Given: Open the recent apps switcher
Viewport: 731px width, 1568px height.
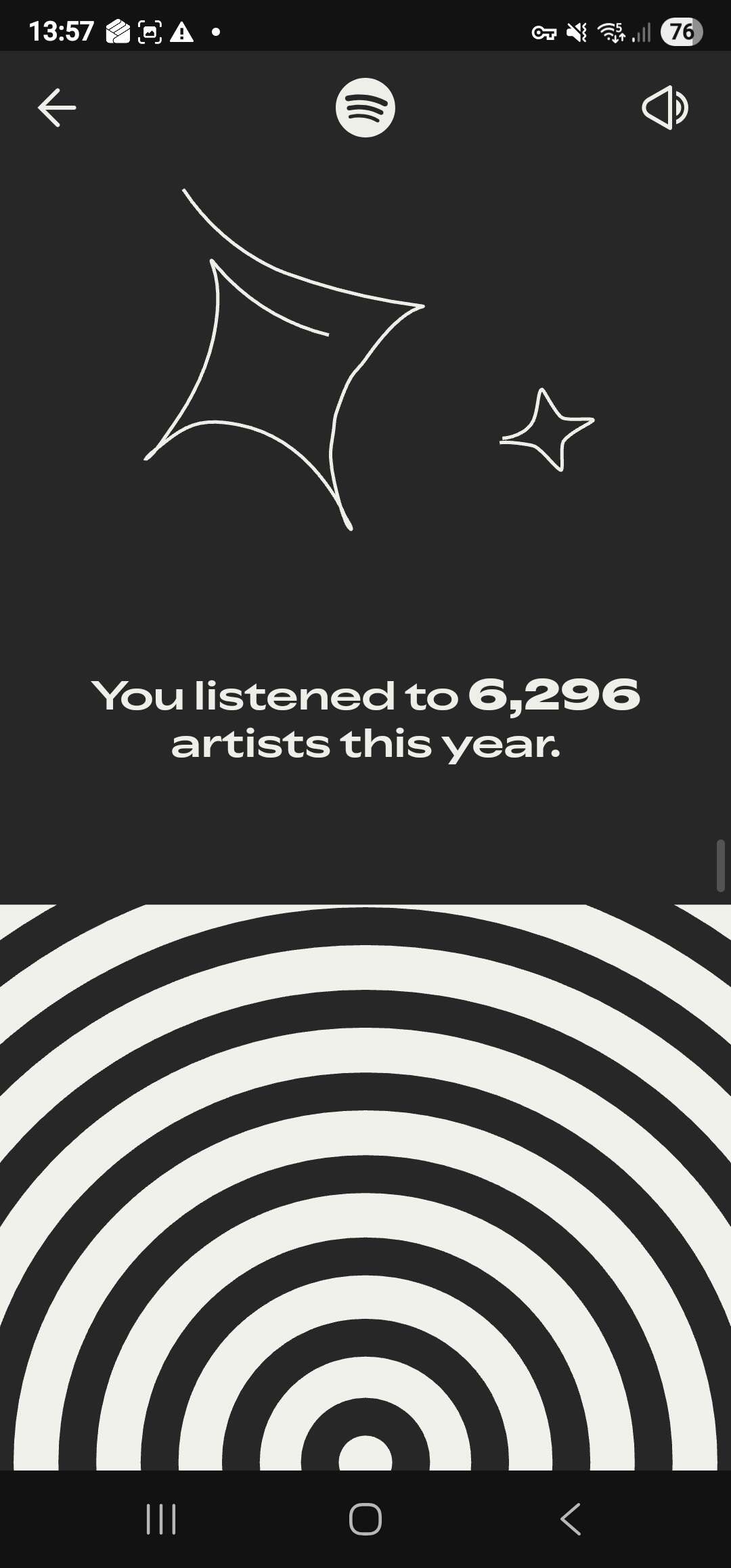Looking at the screenshot, I should click(x=161, y=1519).
